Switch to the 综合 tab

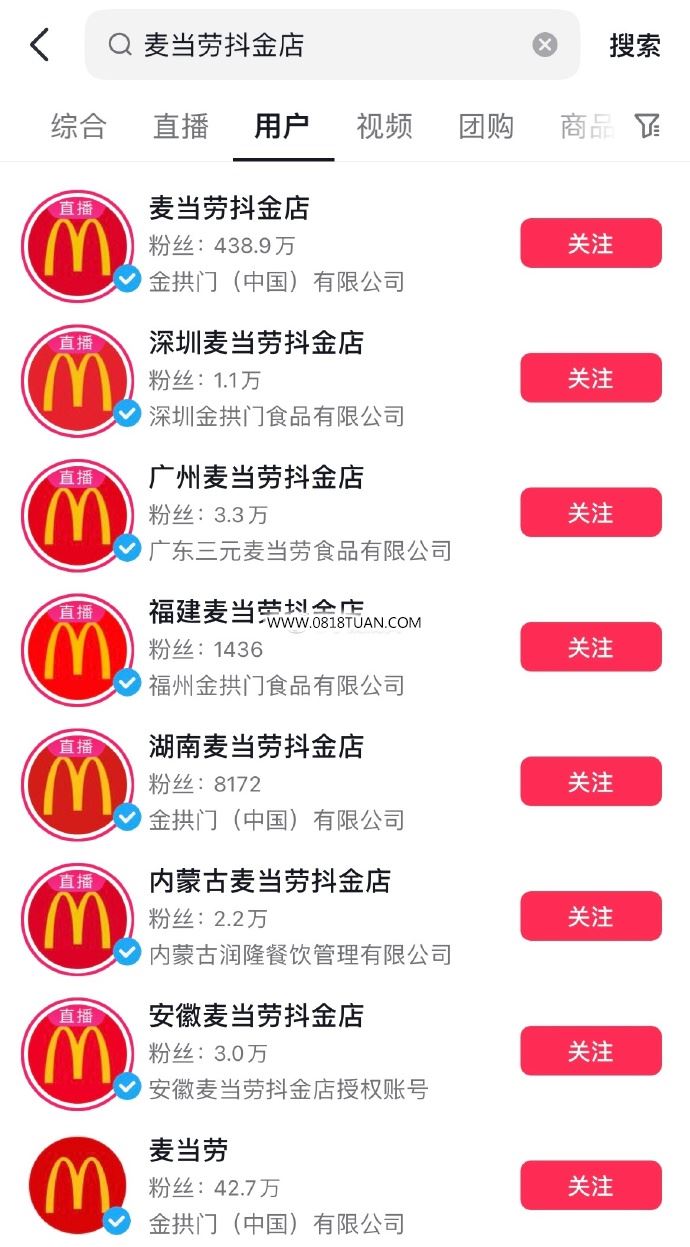(78, 126)
